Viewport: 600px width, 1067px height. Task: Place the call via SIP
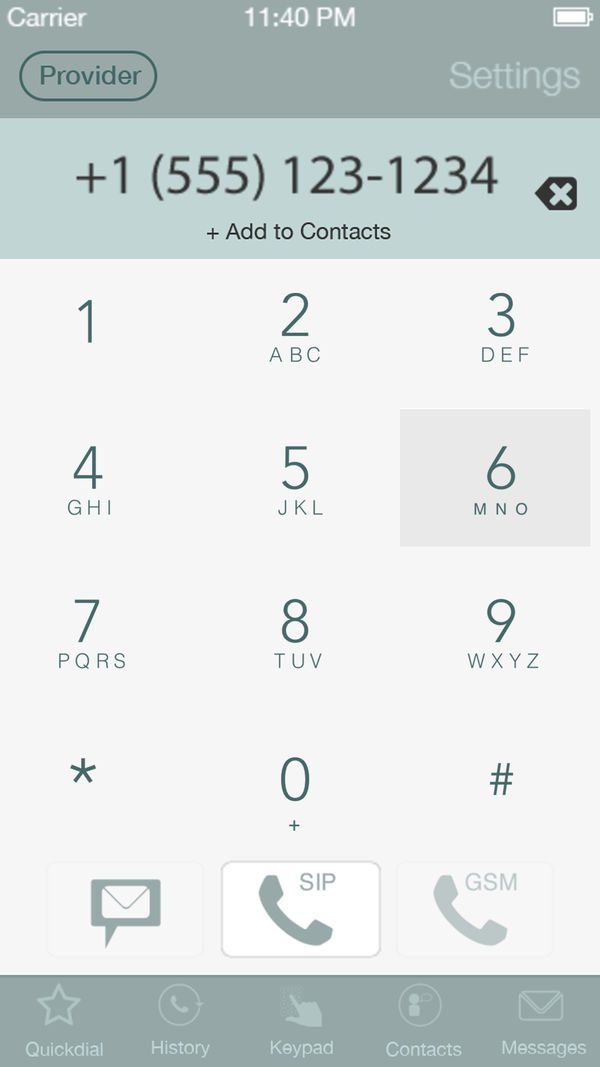coord(301,910)
